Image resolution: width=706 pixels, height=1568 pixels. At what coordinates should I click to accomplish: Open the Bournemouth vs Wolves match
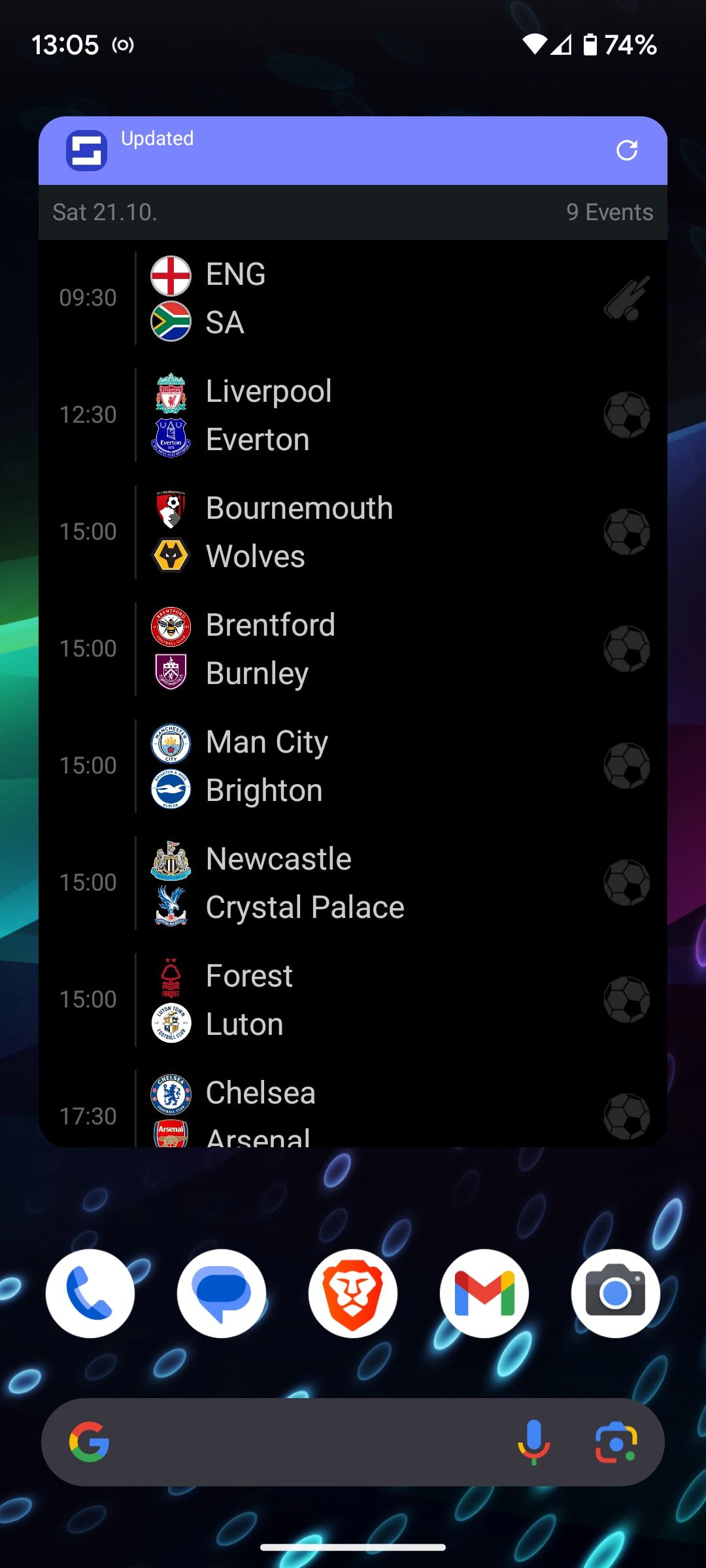[353, 532]
